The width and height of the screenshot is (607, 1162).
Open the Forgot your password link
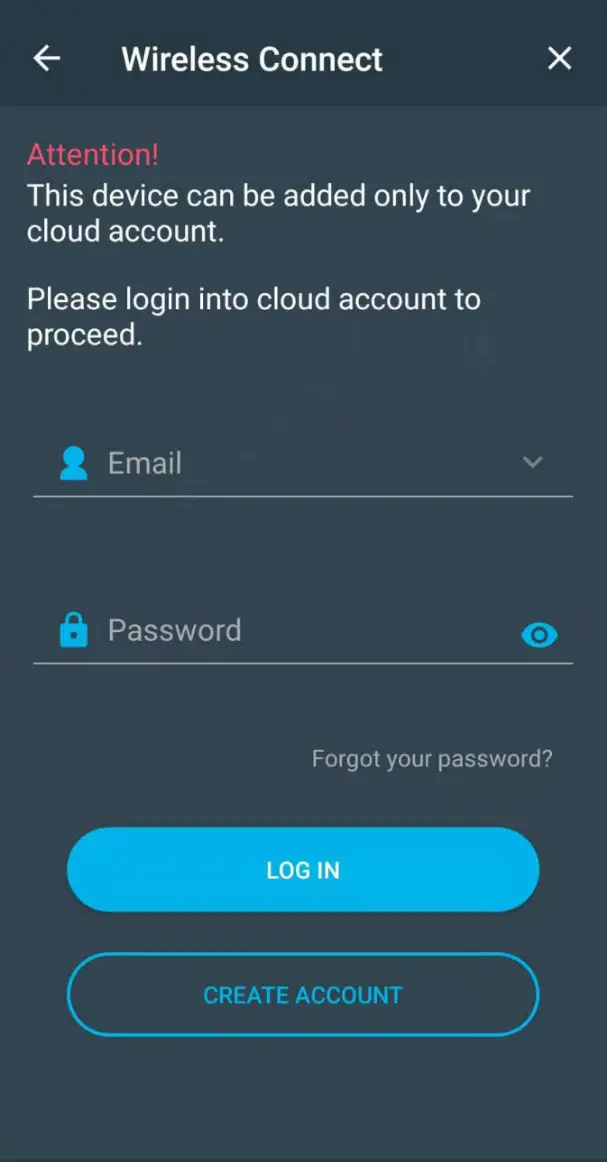coord(431,758)
